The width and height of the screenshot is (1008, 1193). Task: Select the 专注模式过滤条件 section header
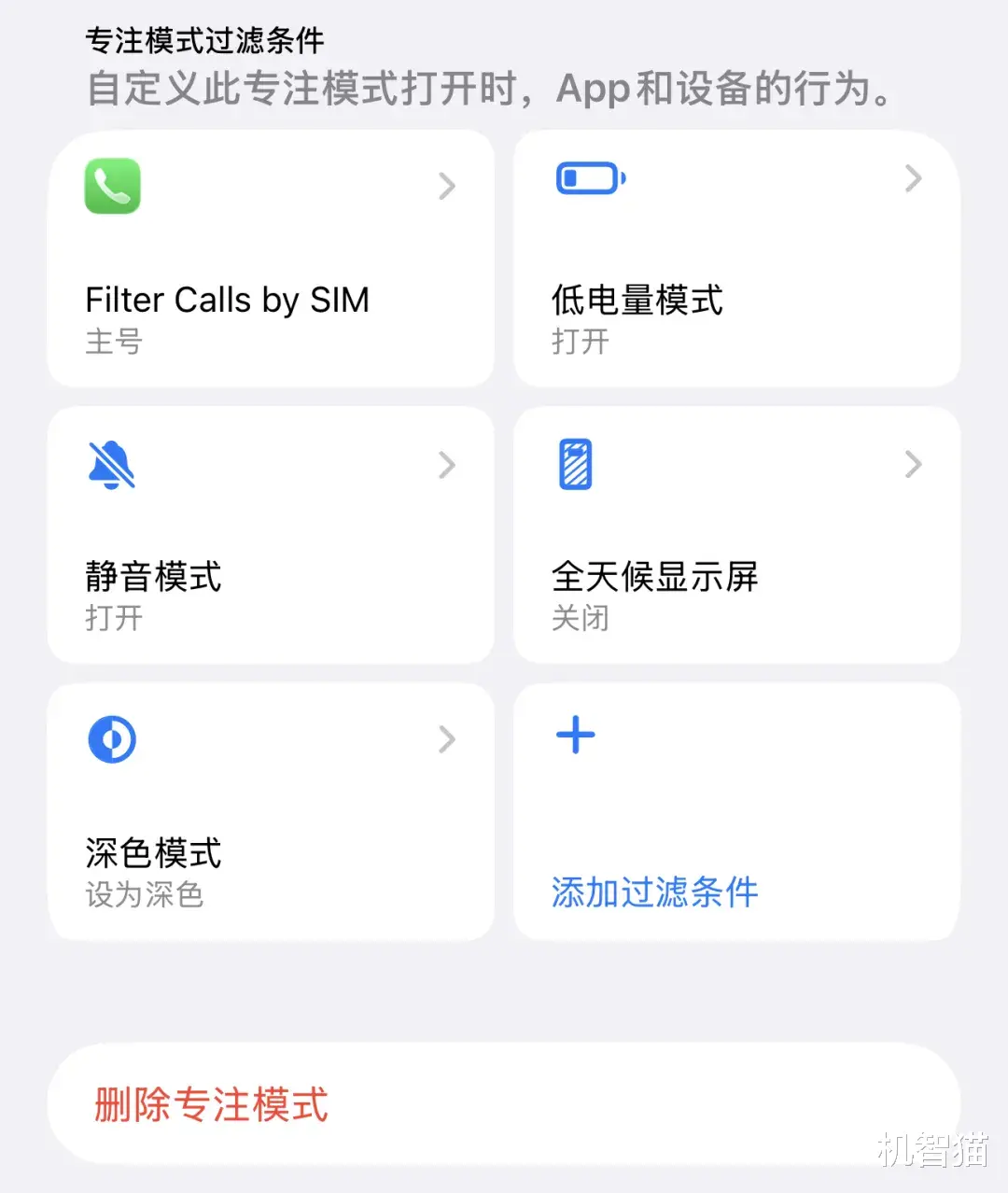click(x=205, y=41)
